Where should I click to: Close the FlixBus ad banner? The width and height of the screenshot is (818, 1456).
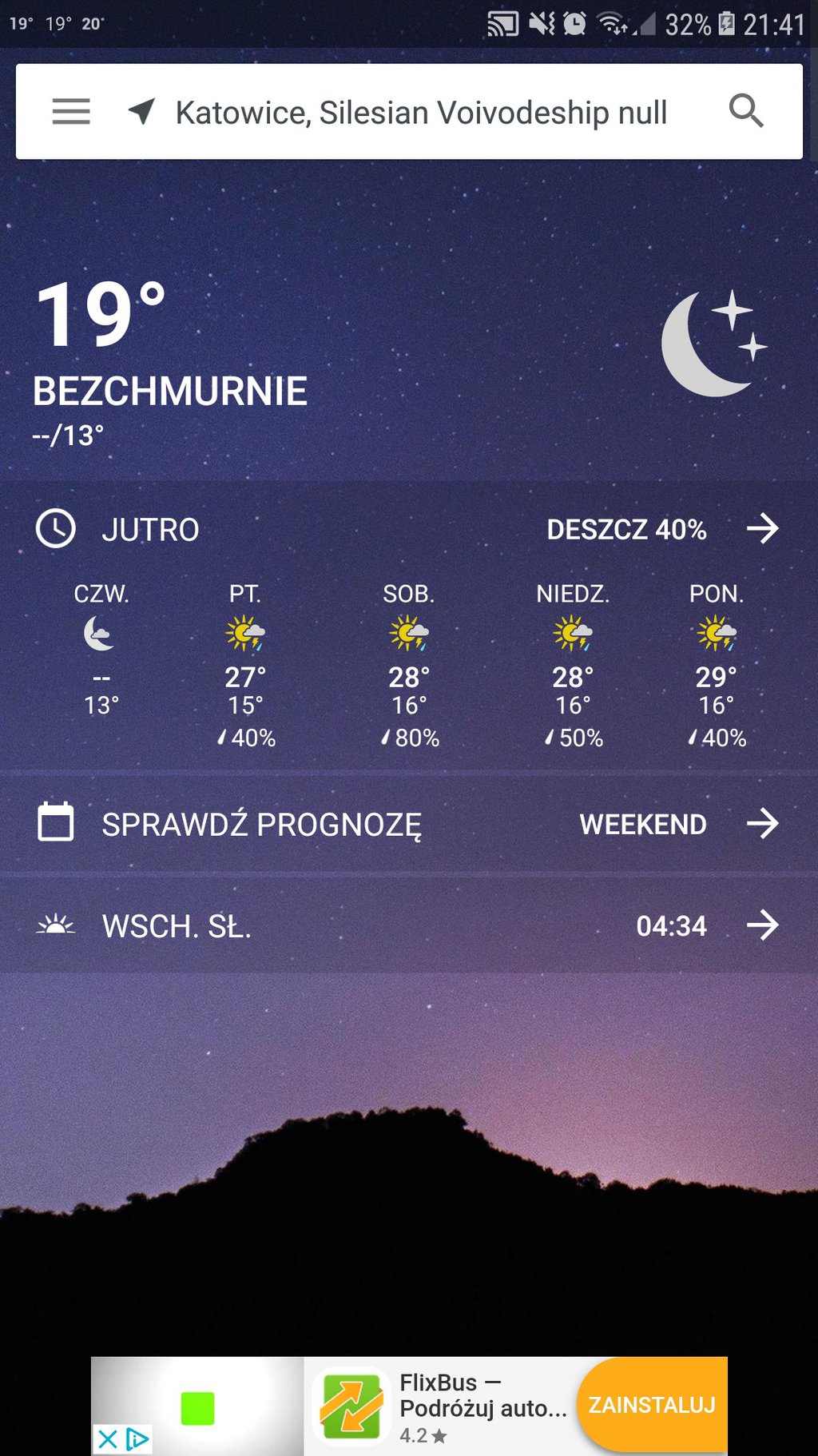[108, 1440]
